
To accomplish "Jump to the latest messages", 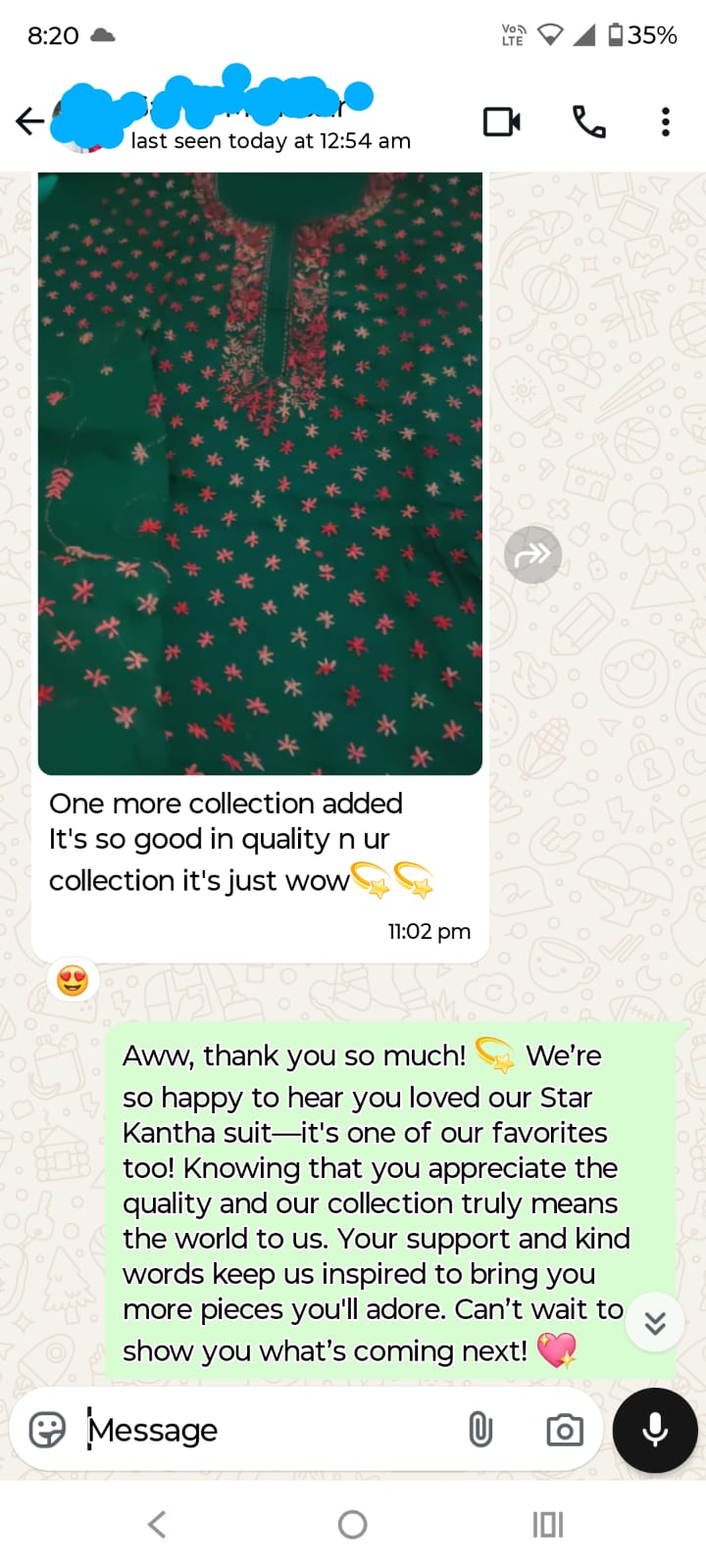I will coord(655,1323).
